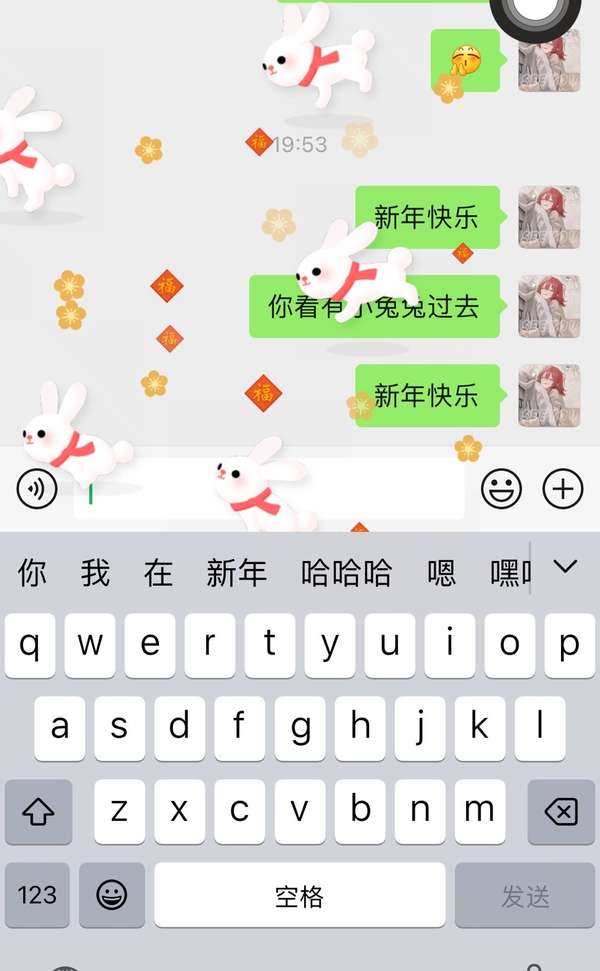
Task: Toggle the shift key
Action: (x=38, y=811)
